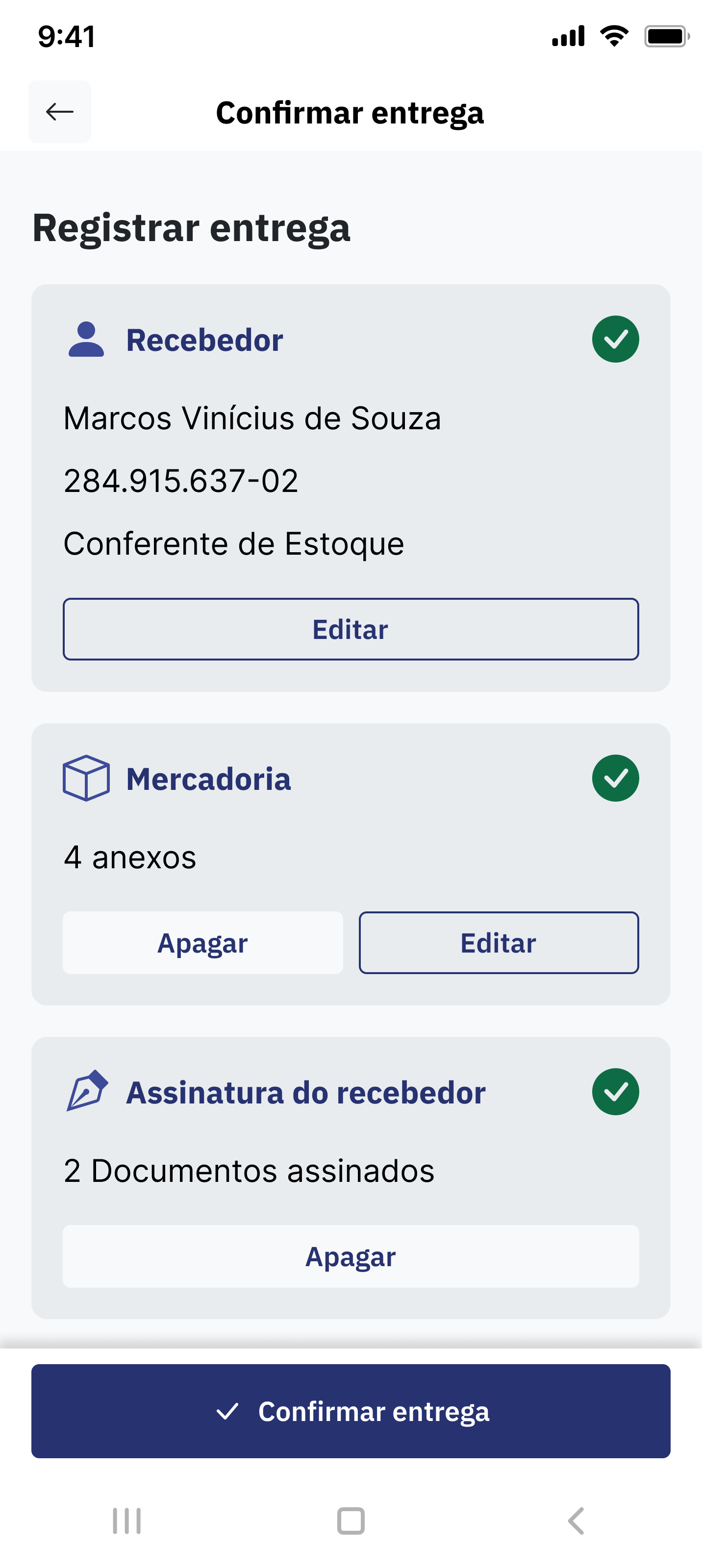Viewport: 702px width, 1568px height.
Task: Edit the Mercadoria attachments
Action: (498, 942)
